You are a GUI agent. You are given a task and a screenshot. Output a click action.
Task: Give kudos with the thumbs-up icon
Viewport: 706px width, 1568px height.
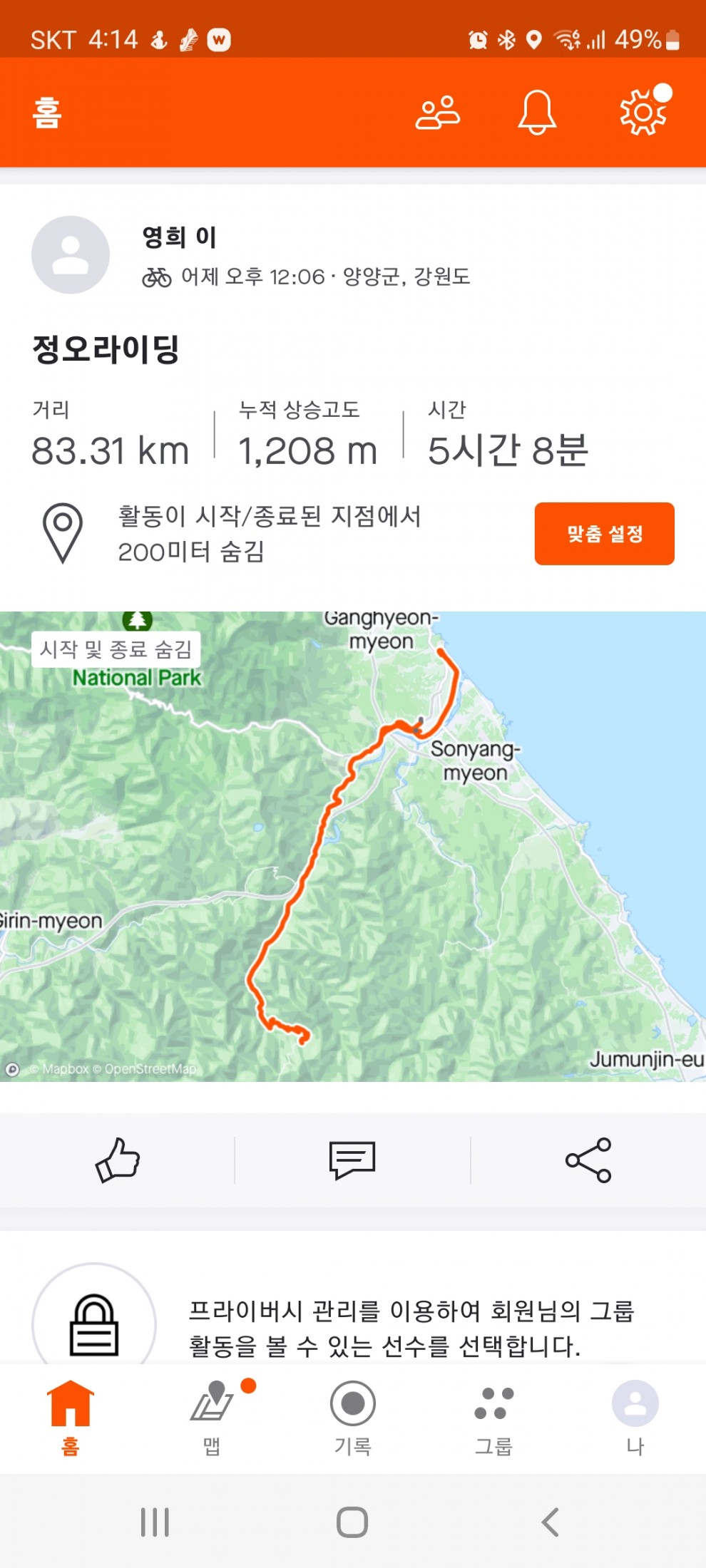pyautogui.click(x=118, y=1160)
